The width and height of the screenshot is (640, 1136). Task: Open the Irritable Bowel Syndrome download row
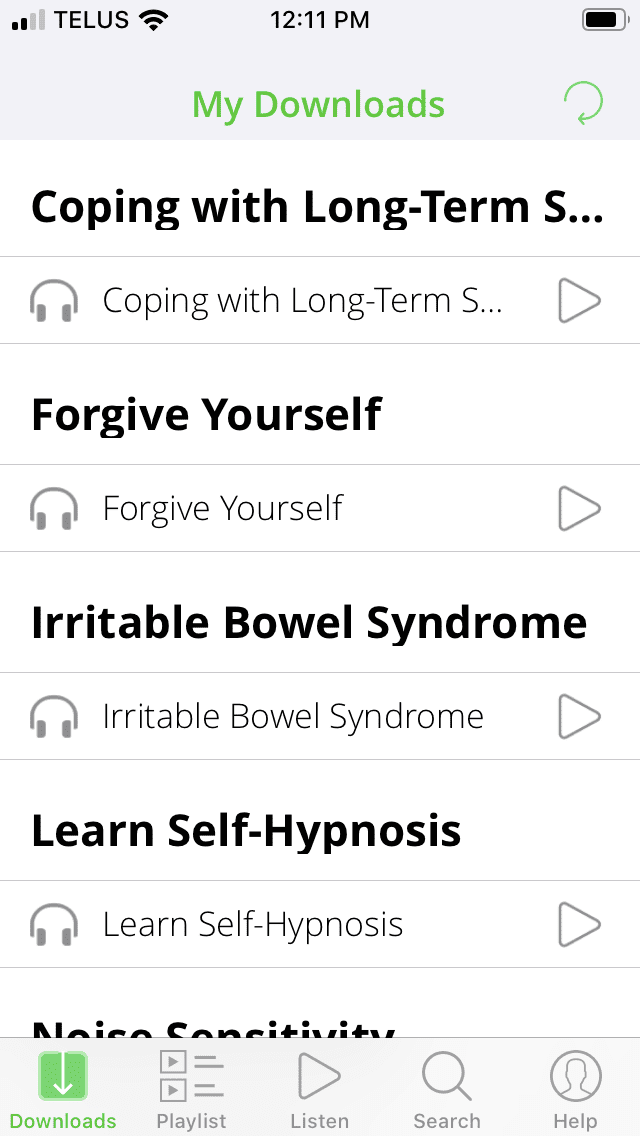(320, 717)
